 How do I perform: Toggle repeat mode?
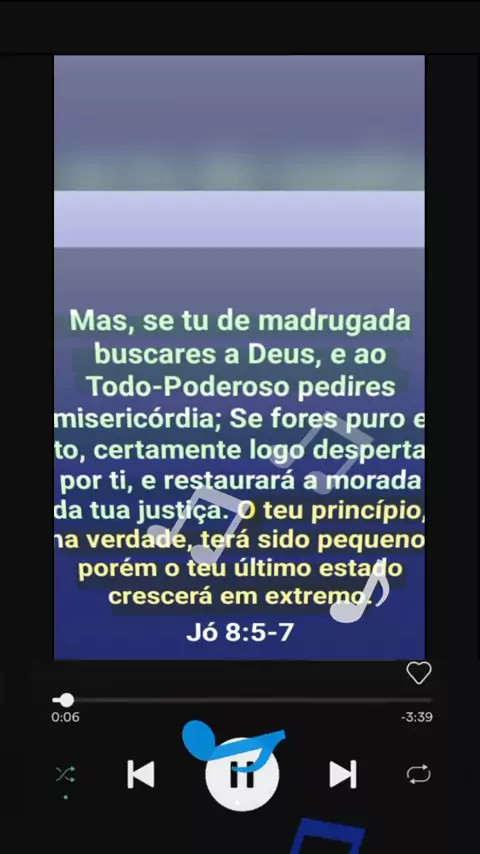[x=418, y=774]
